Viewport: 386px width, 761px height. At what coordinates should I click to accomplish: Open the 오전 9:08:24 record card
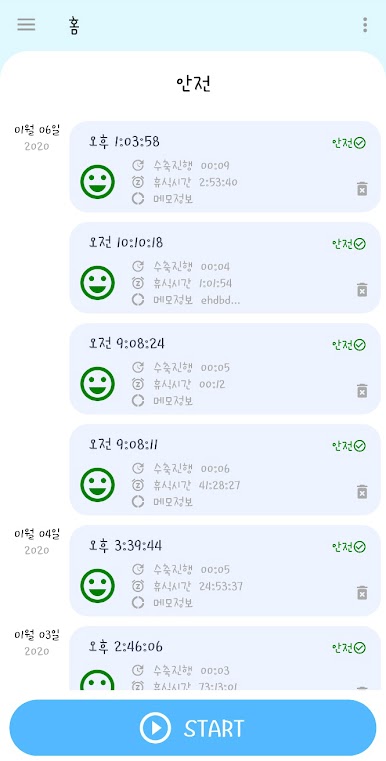[x=225, y=368]
